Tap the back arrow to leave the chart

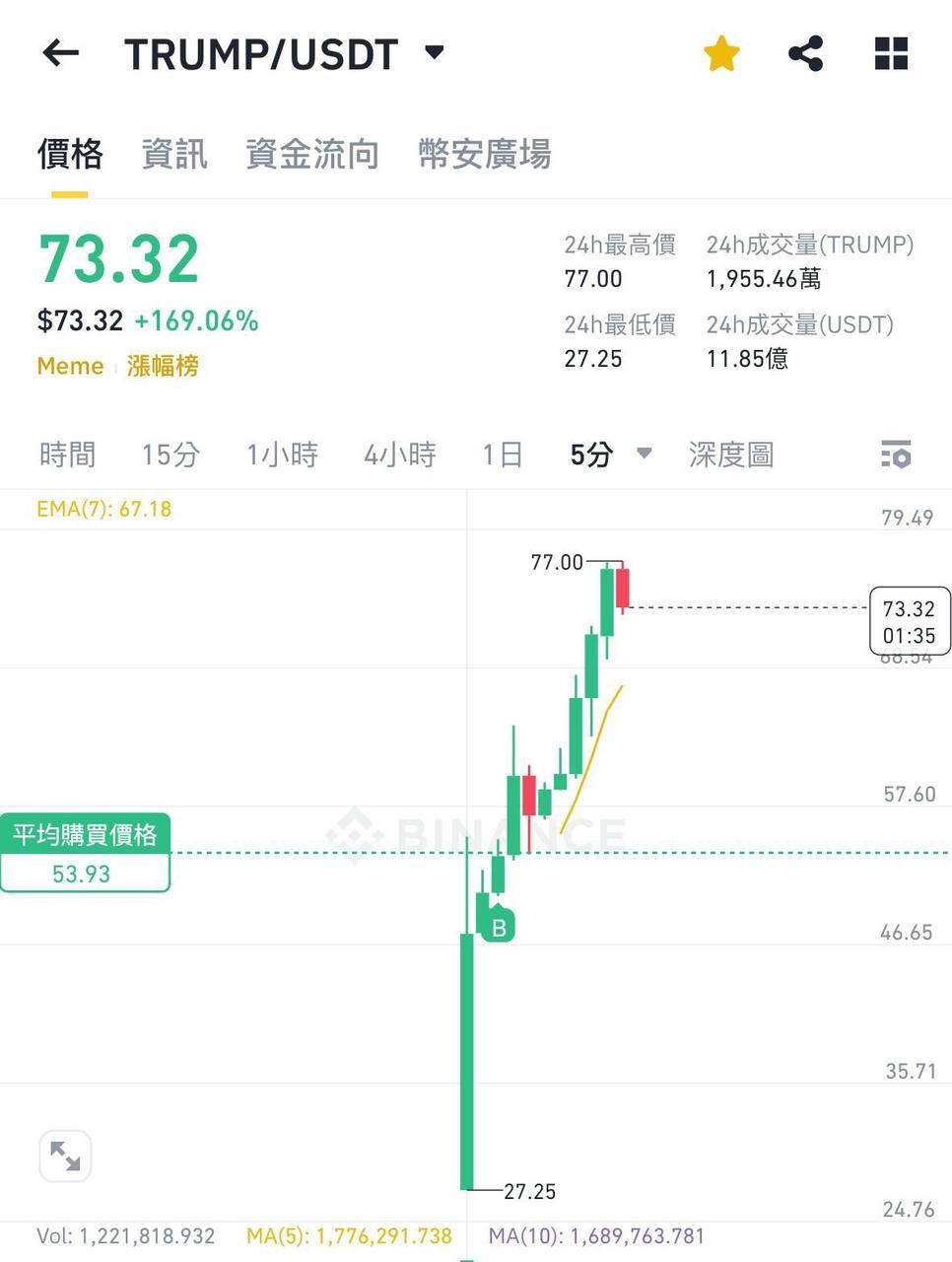(59, 54)
